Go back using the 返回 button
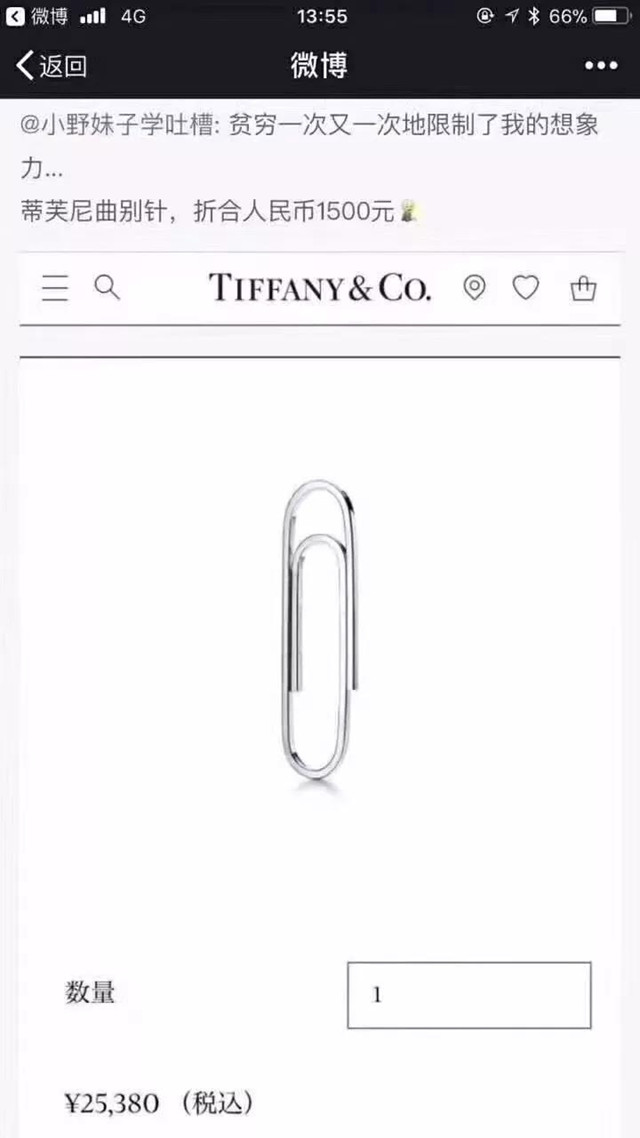 [52, 66]
